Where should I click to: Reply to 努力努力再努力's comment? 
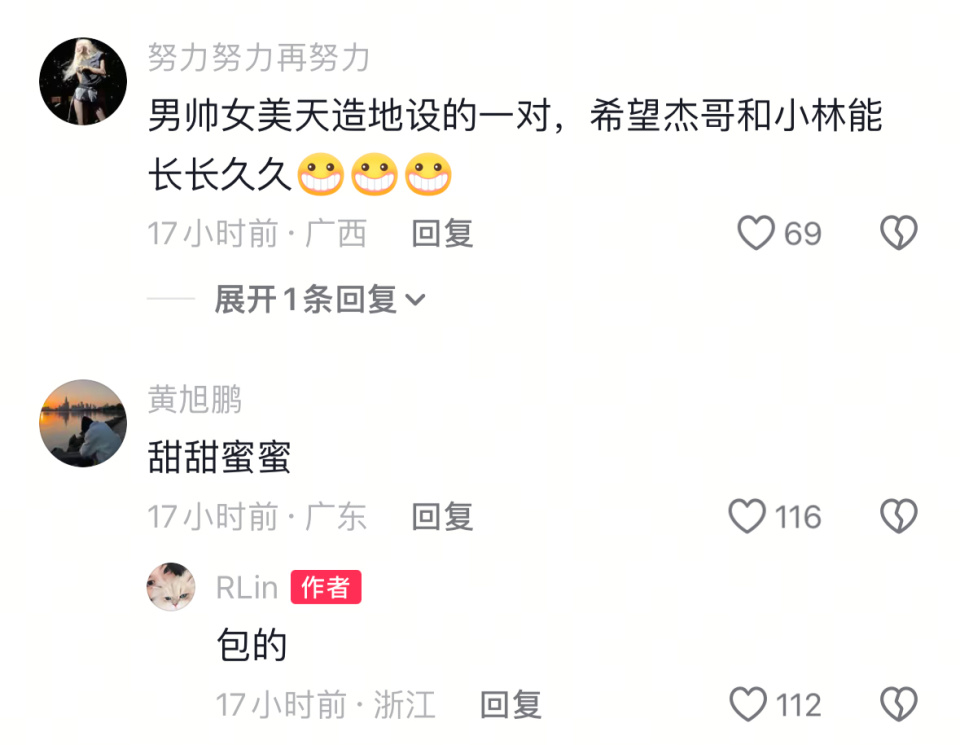(442, 233)
